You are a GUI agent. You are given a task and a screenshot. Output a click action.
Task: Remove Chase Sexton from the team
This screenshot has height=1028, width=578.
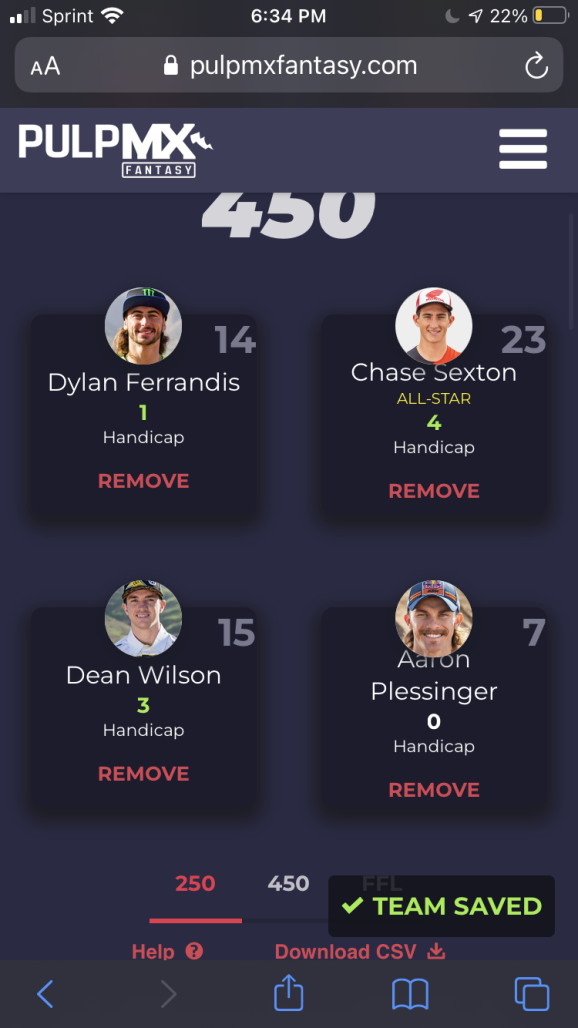click(434, 491)
